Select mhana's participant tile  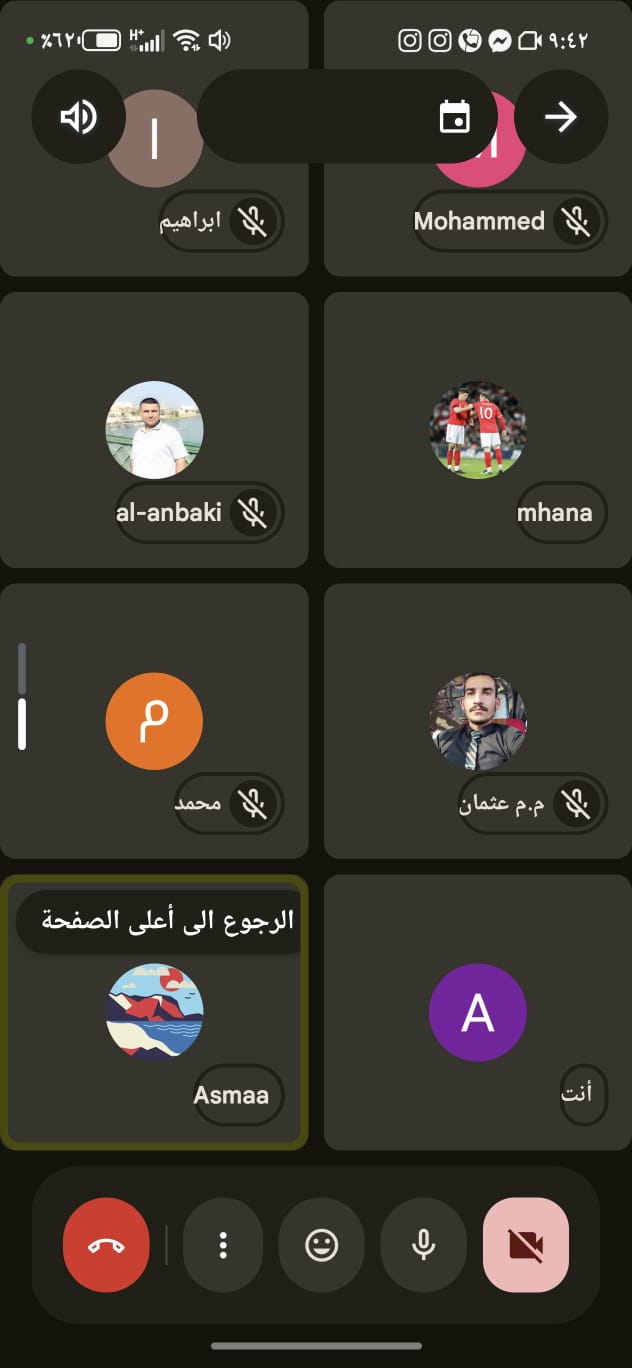478,430
